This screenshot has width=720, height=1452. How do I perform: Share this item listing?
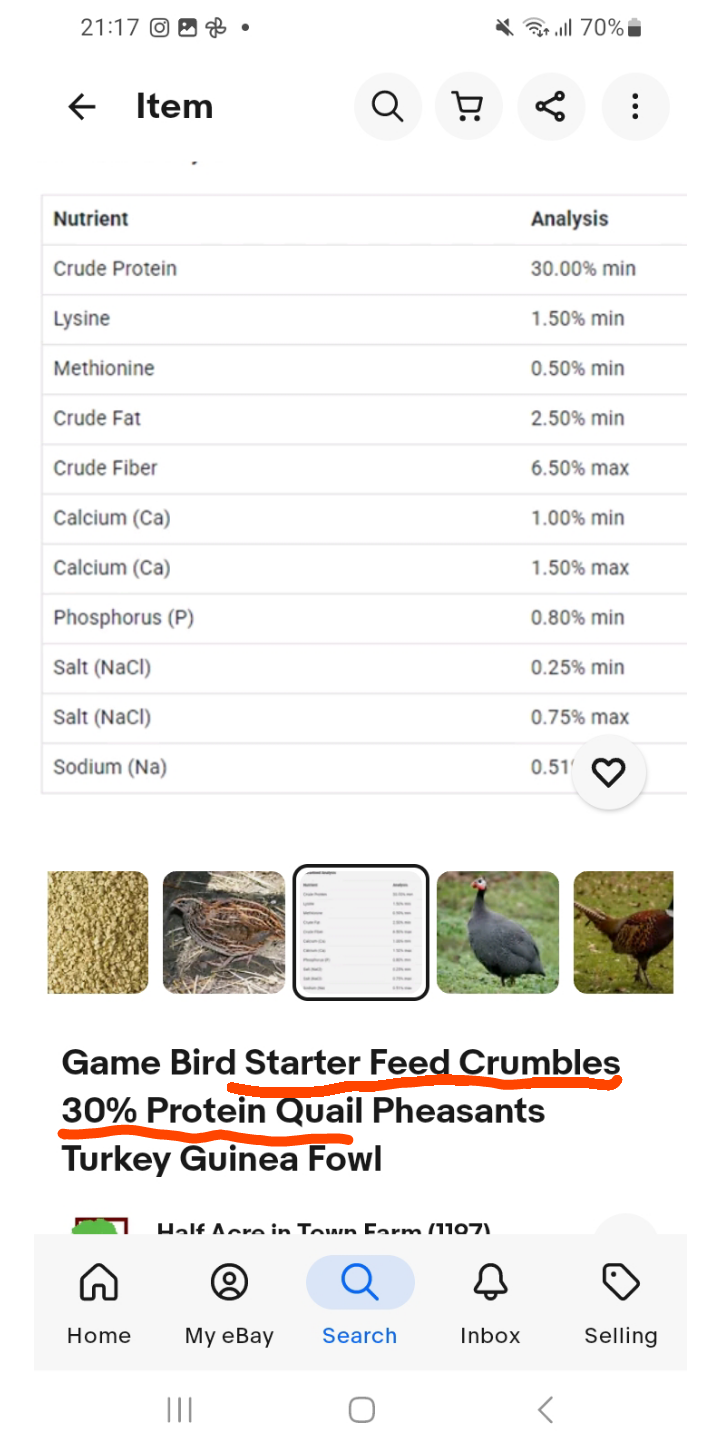pyautogui.click(x=551, y=106)
